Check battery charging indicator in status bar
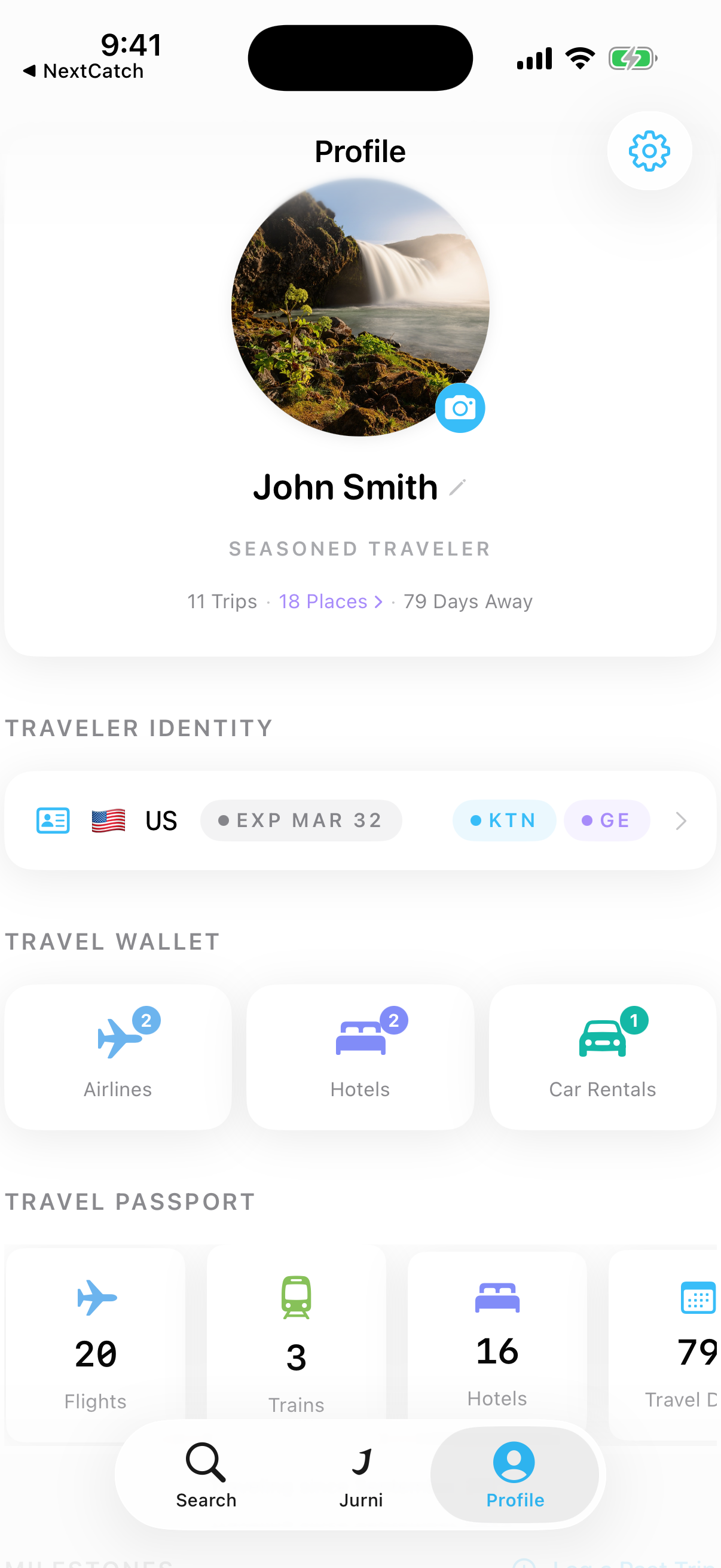This screenshot has height=1568, width=721. 633,58
